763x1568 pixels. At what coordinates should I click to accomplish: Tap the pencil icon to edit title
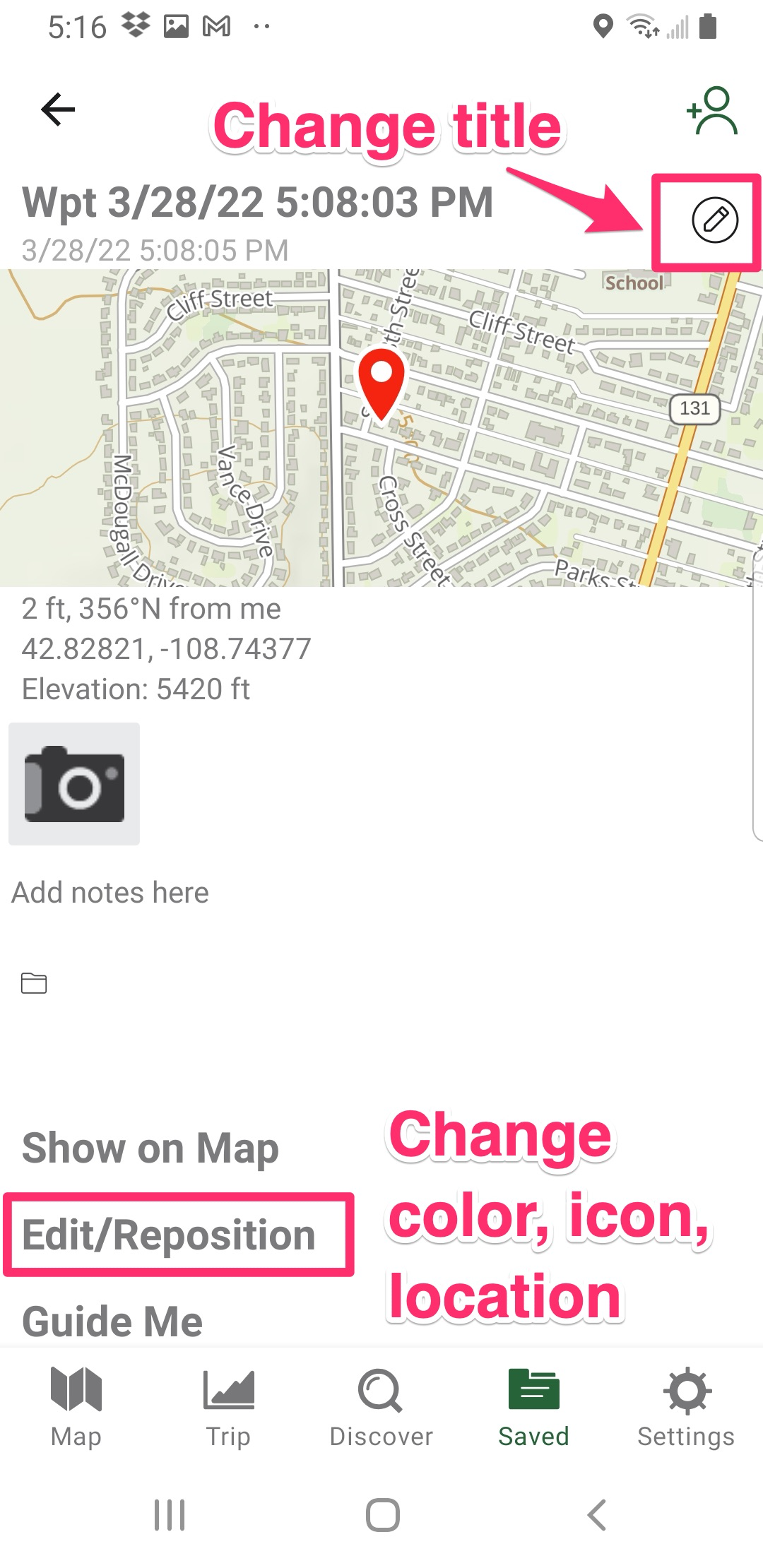pos(714,220)
